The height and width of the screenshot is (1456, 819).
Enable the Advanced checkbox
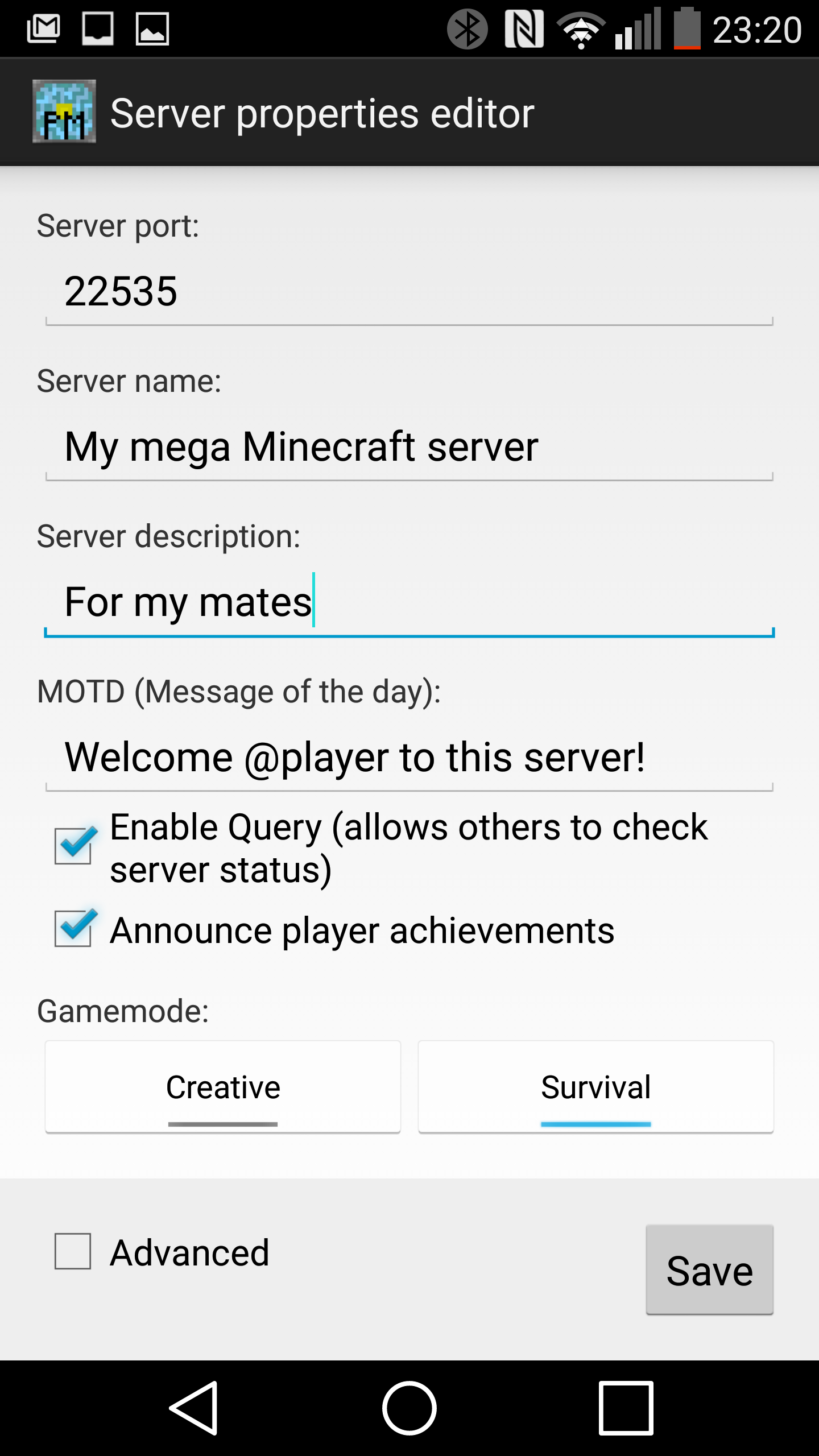pos(73,1251)
